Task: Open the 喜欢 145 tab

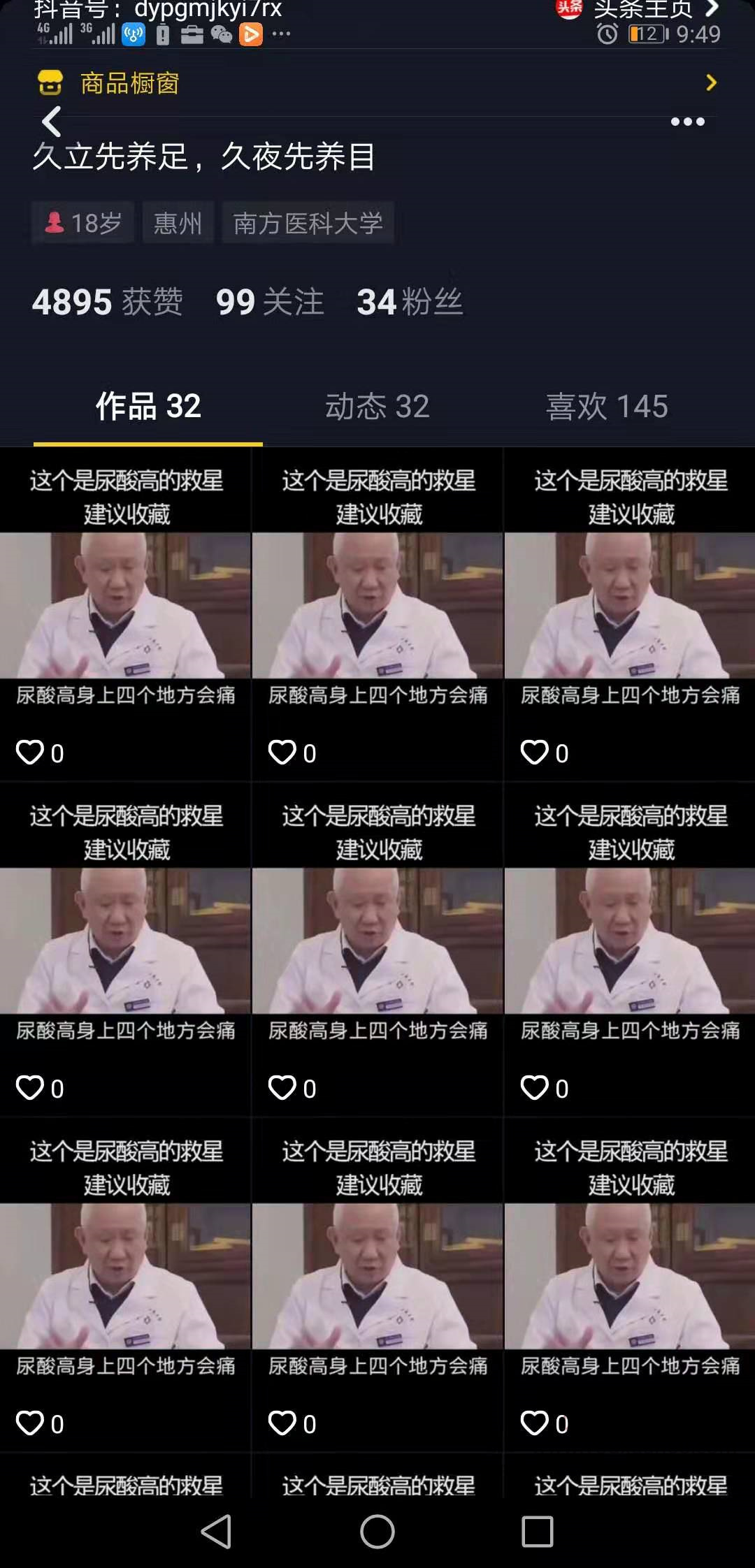Action: [x=607, y=407]
